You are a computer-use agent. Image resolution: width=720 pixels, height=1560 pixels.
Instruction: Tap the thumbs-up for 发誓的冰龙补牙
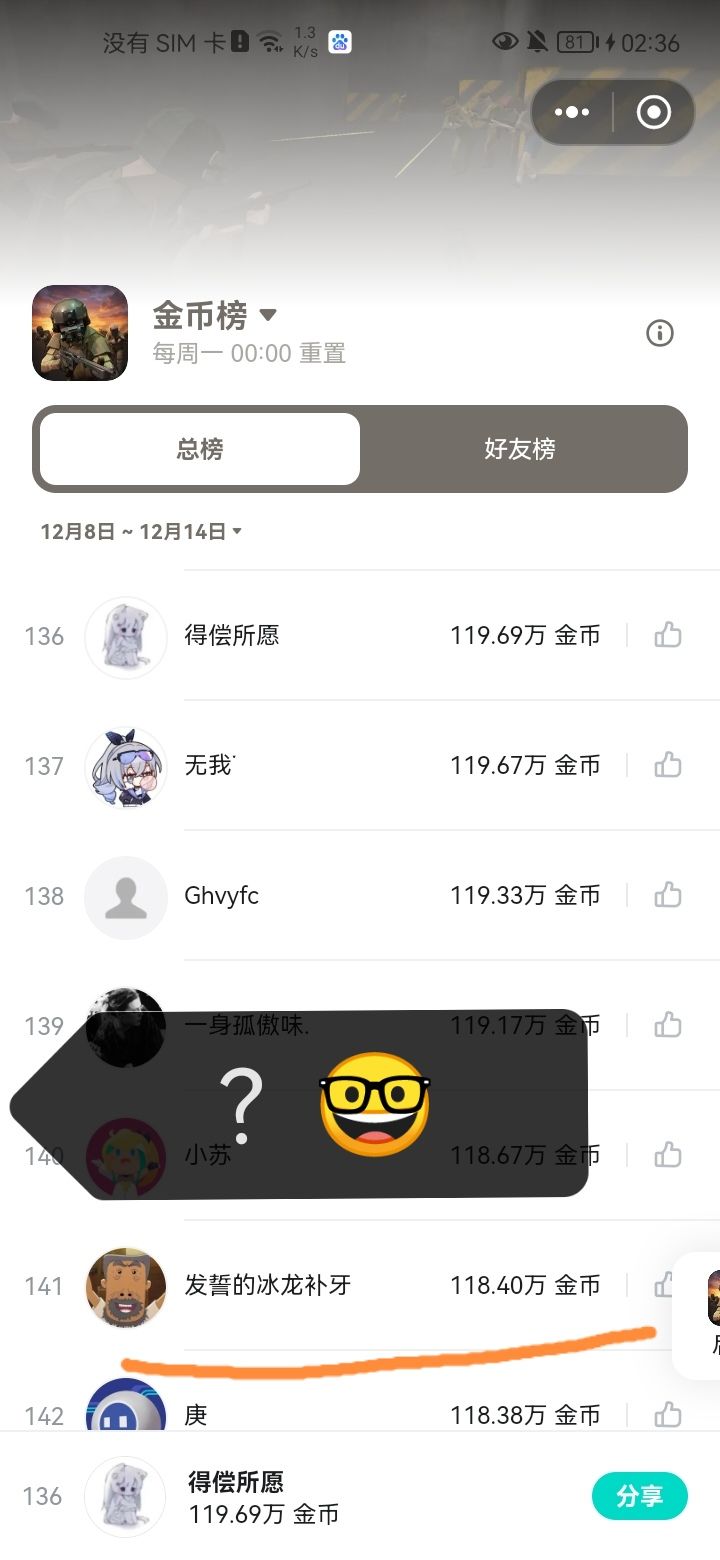pos(667,1285)
